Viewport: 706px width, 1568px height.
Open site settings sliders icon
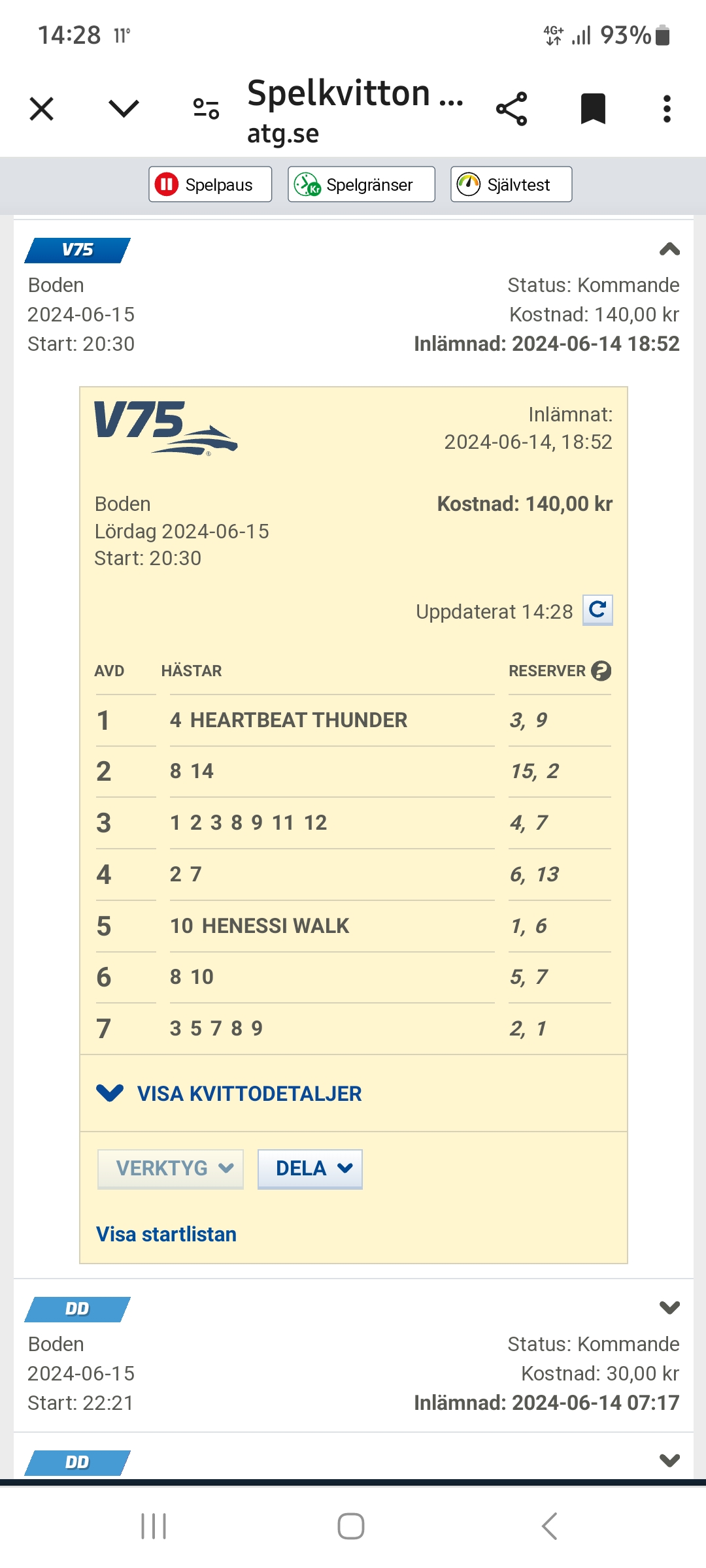(206, 108)
